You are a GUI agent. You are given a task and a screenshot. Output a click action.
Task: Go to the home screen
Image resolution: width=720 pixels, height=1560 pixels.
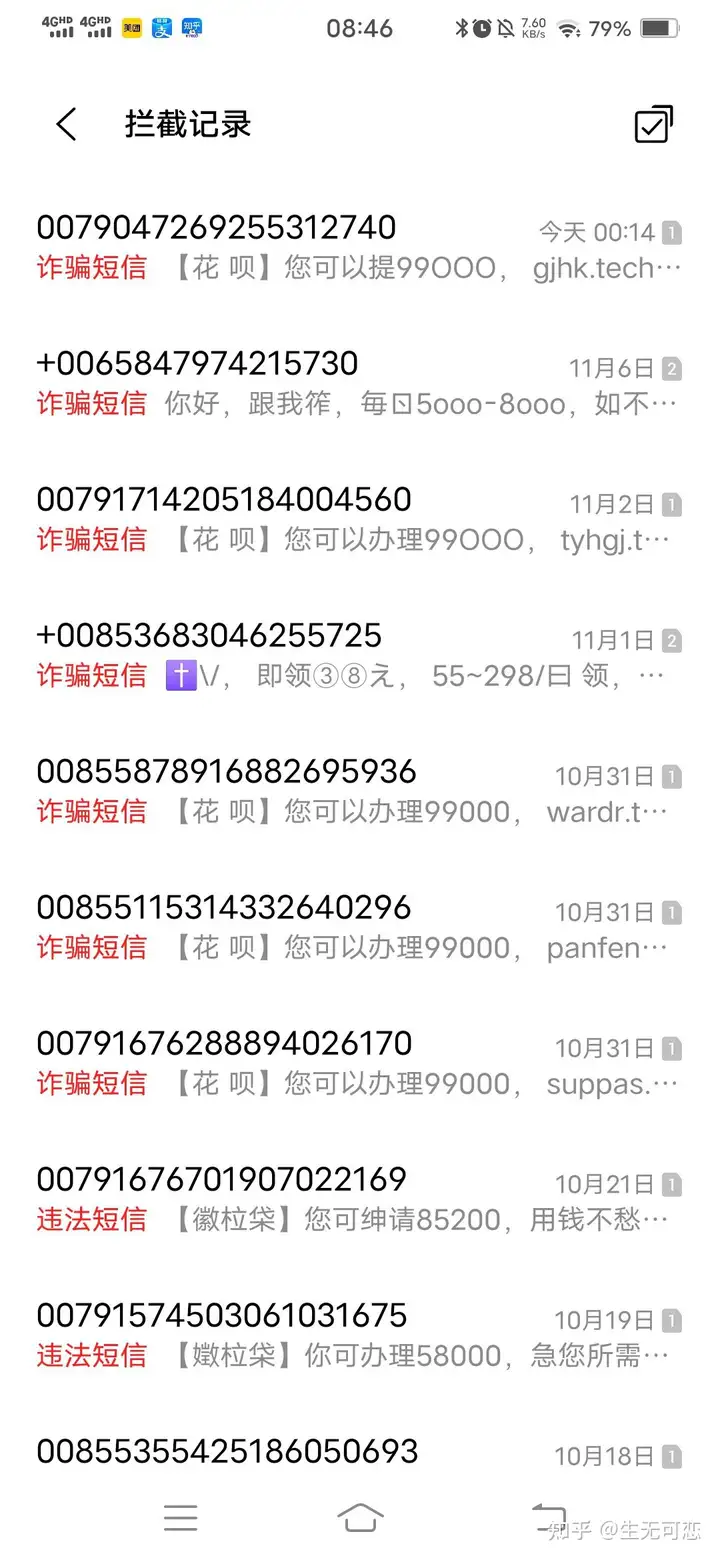coord(360,1517)
